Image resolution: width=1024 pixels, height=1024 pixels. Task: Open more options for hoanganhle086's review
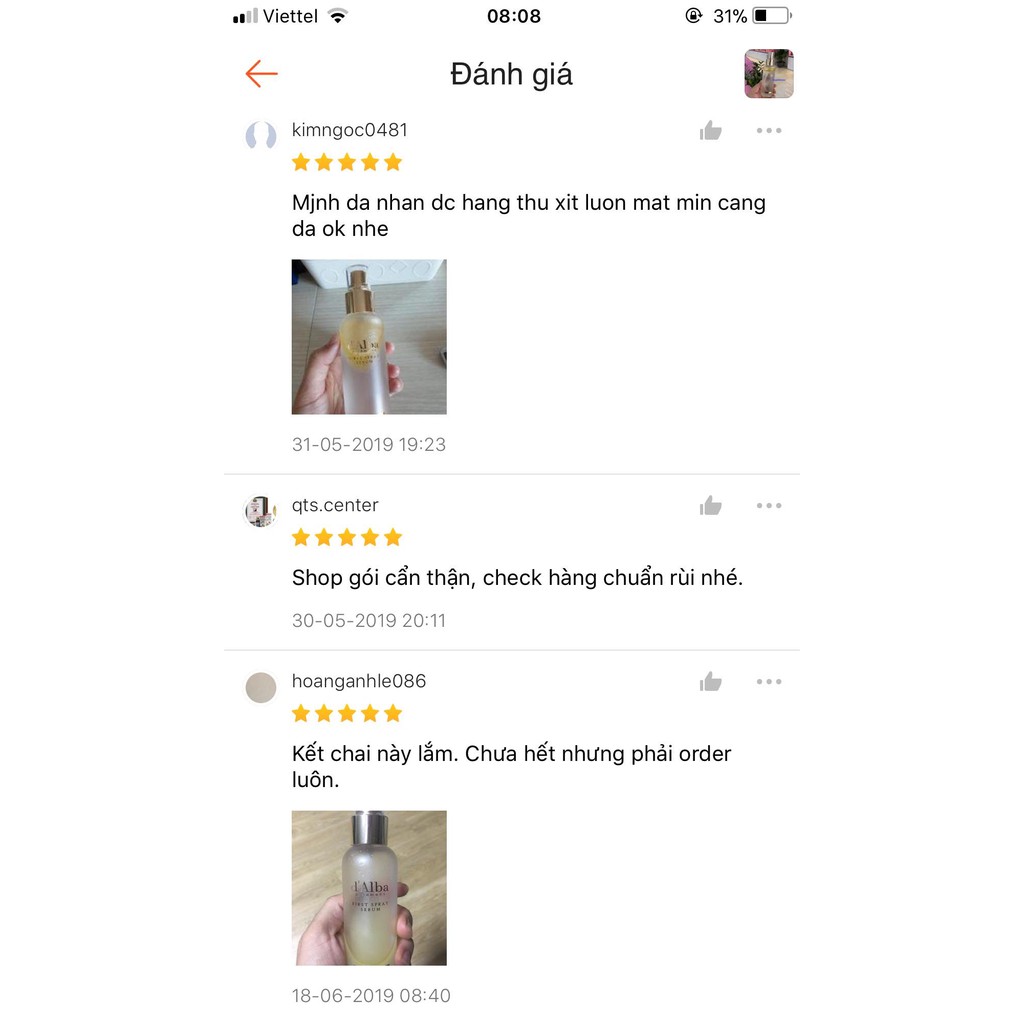tap(769, 682)
